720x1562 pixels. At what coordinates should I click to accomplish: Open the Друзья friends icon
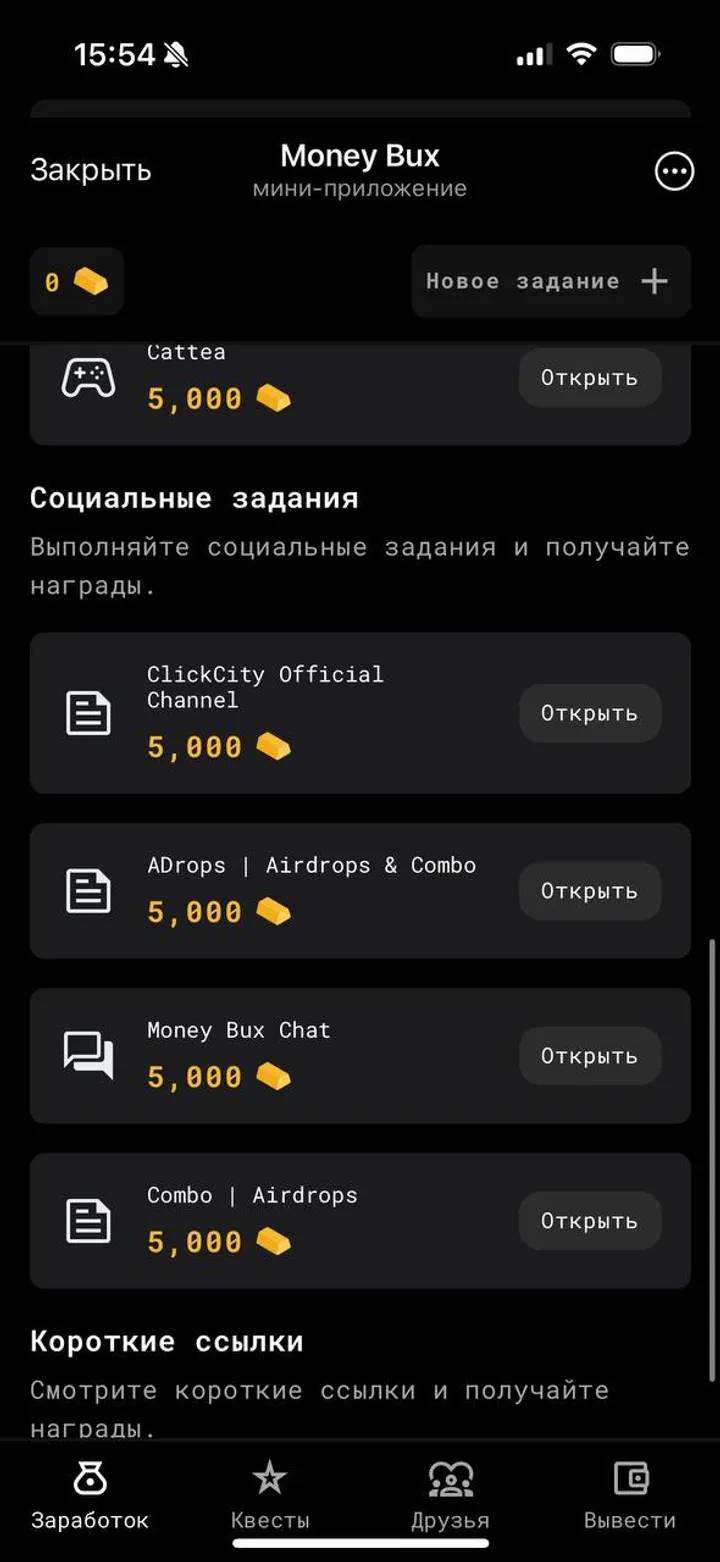(449, 1477)
